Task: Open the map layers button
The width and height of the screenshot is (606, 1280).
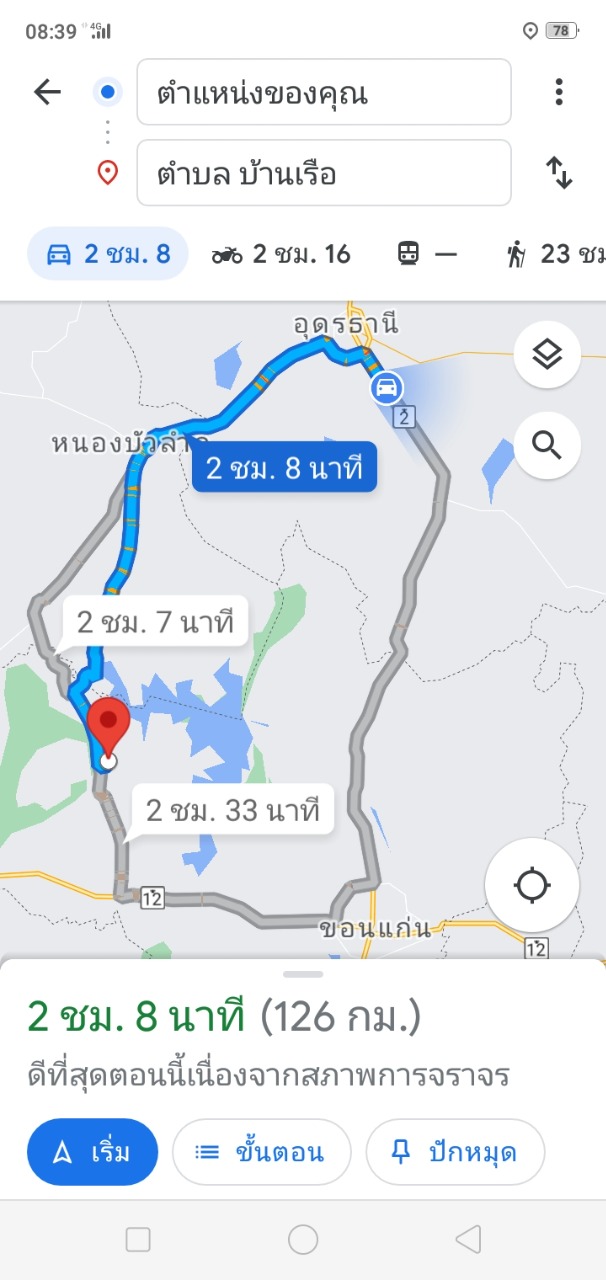Action: click(x=547, y=354)
